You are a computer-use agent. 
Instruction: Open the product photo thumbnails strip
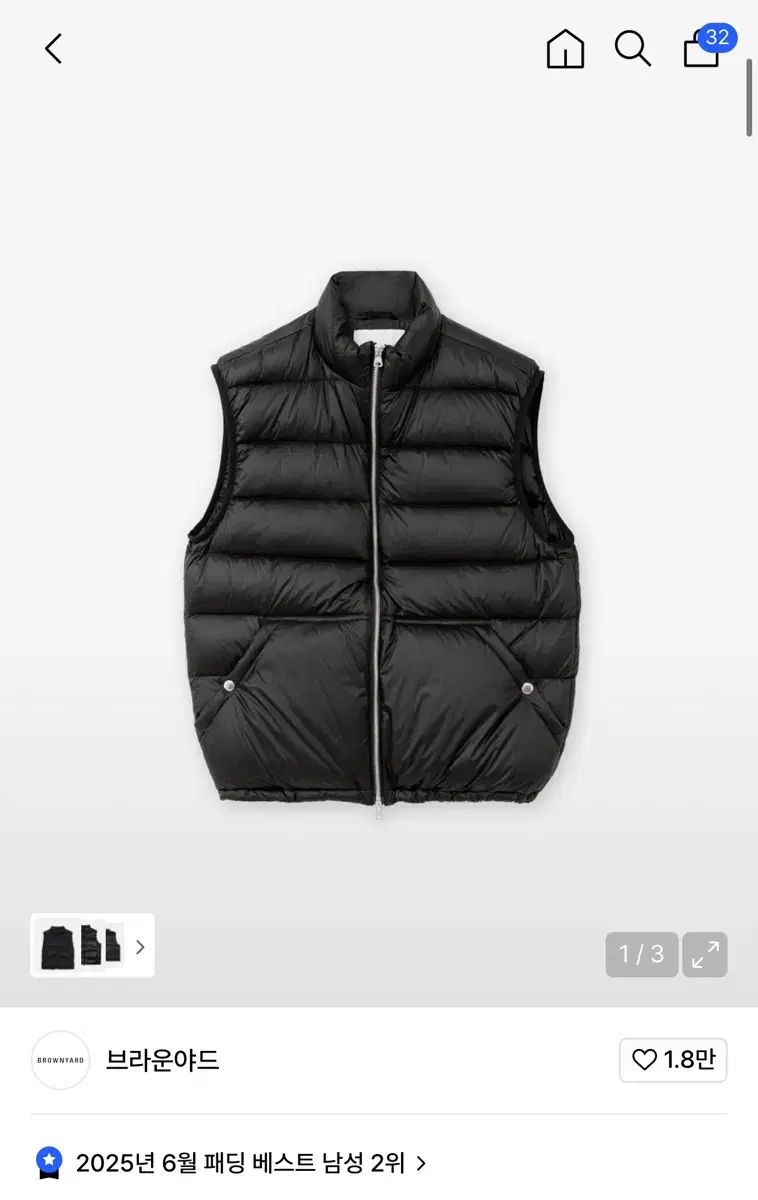tap(92, 945)
